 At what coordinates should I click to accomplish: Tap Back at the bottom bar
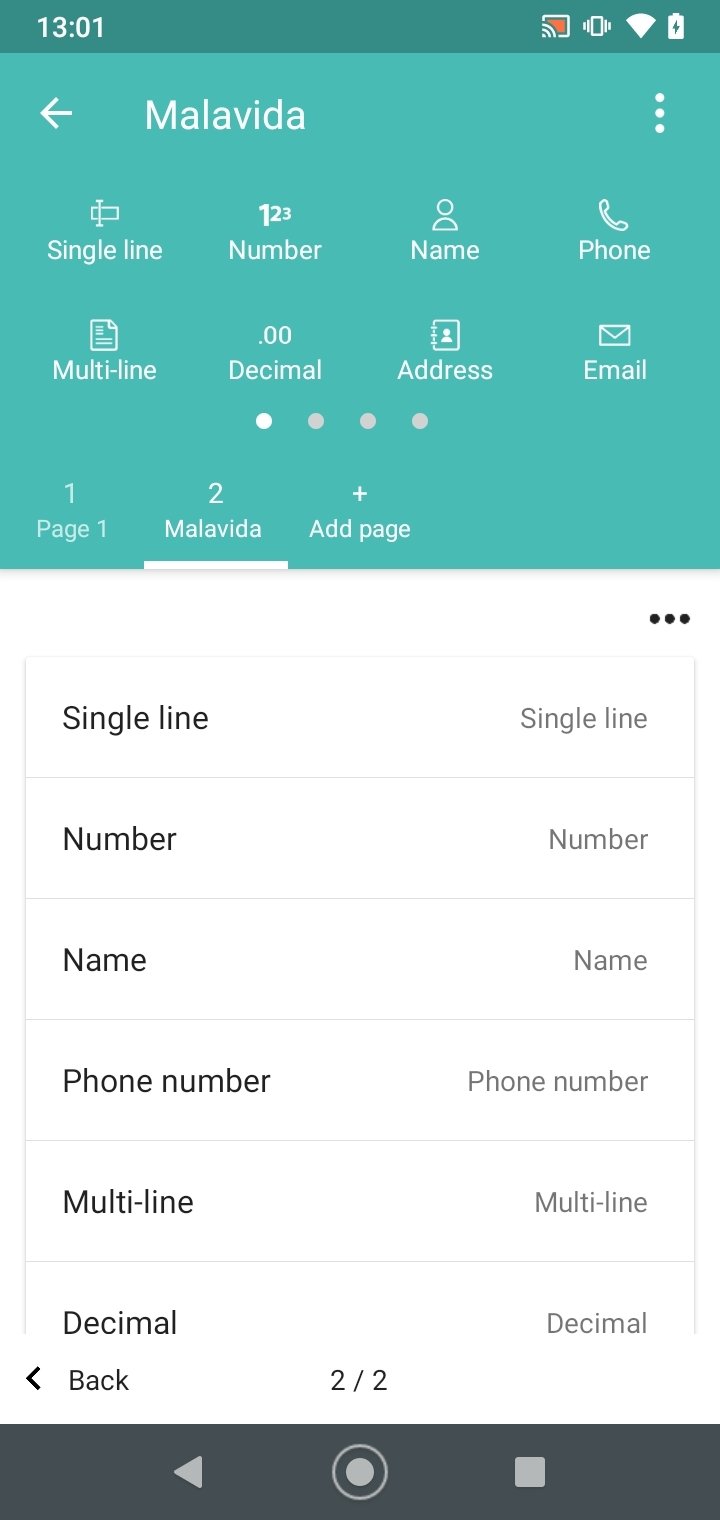point(78,1380)
